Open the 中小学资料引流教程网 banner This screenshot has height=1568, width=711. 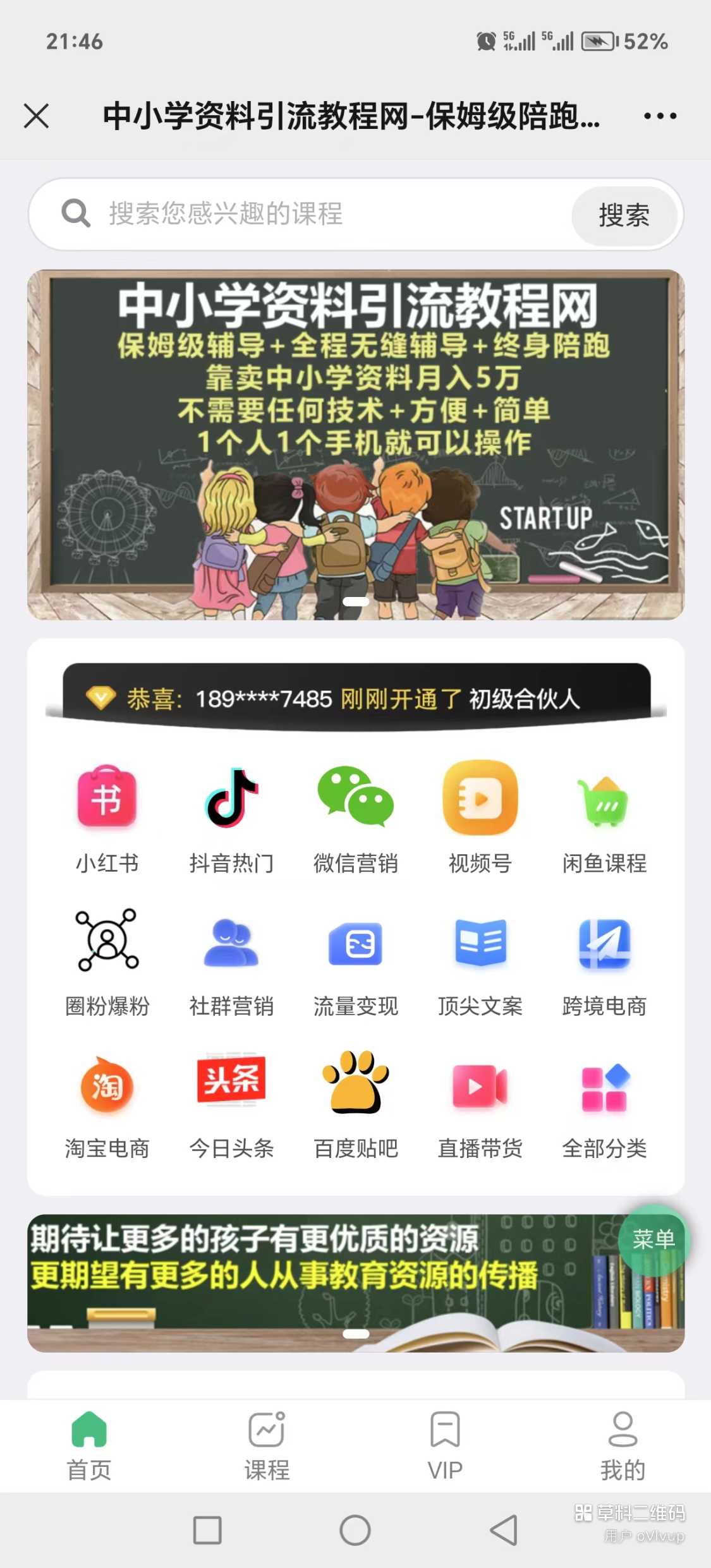click(355, 444)
